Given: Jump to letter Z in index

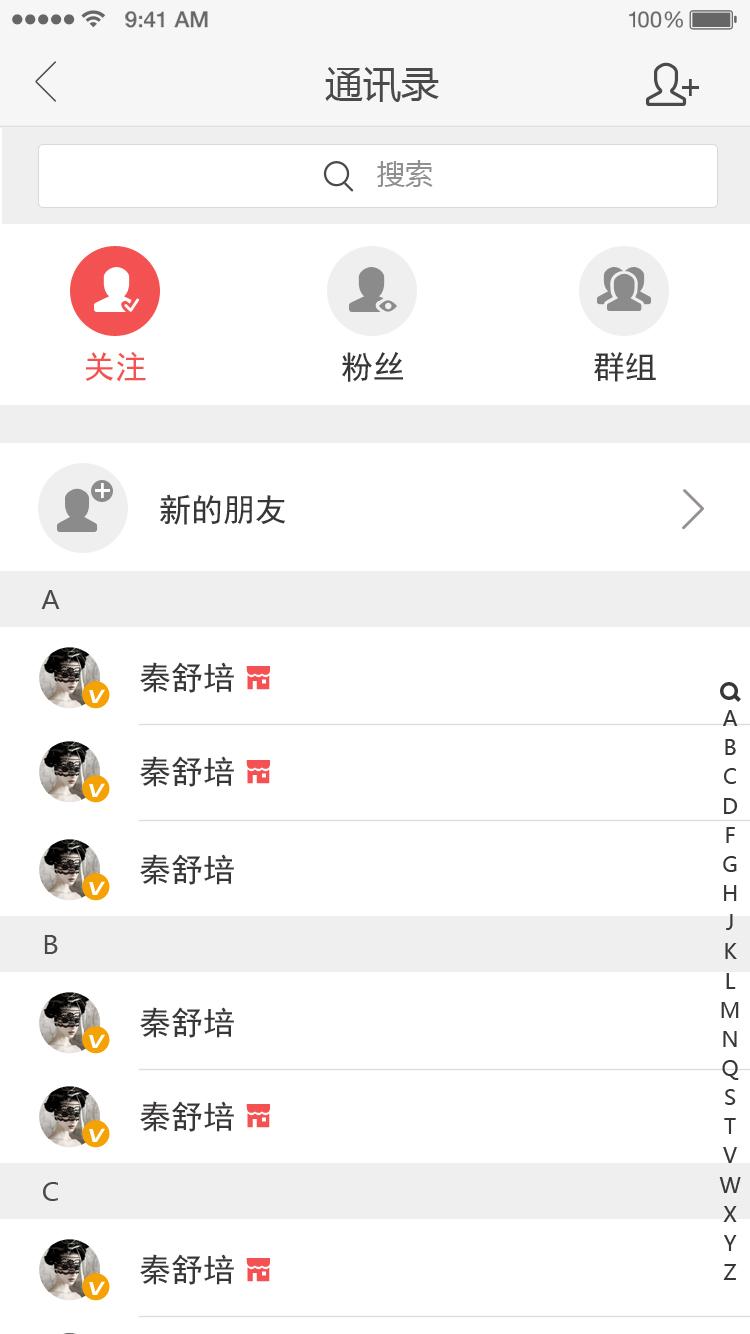Looking at the screenshot, I should point(730,1272).
